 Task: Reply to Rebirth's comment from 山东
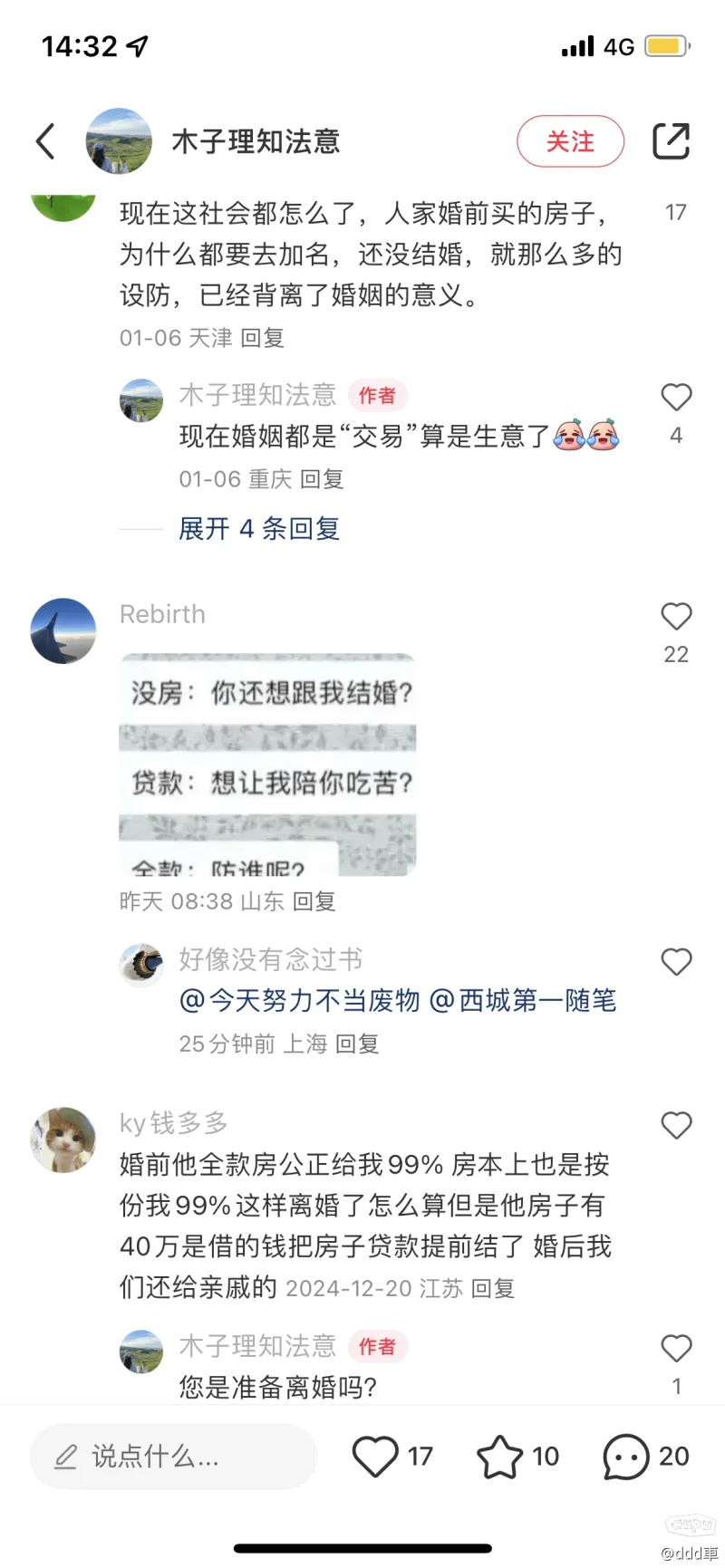314,901
